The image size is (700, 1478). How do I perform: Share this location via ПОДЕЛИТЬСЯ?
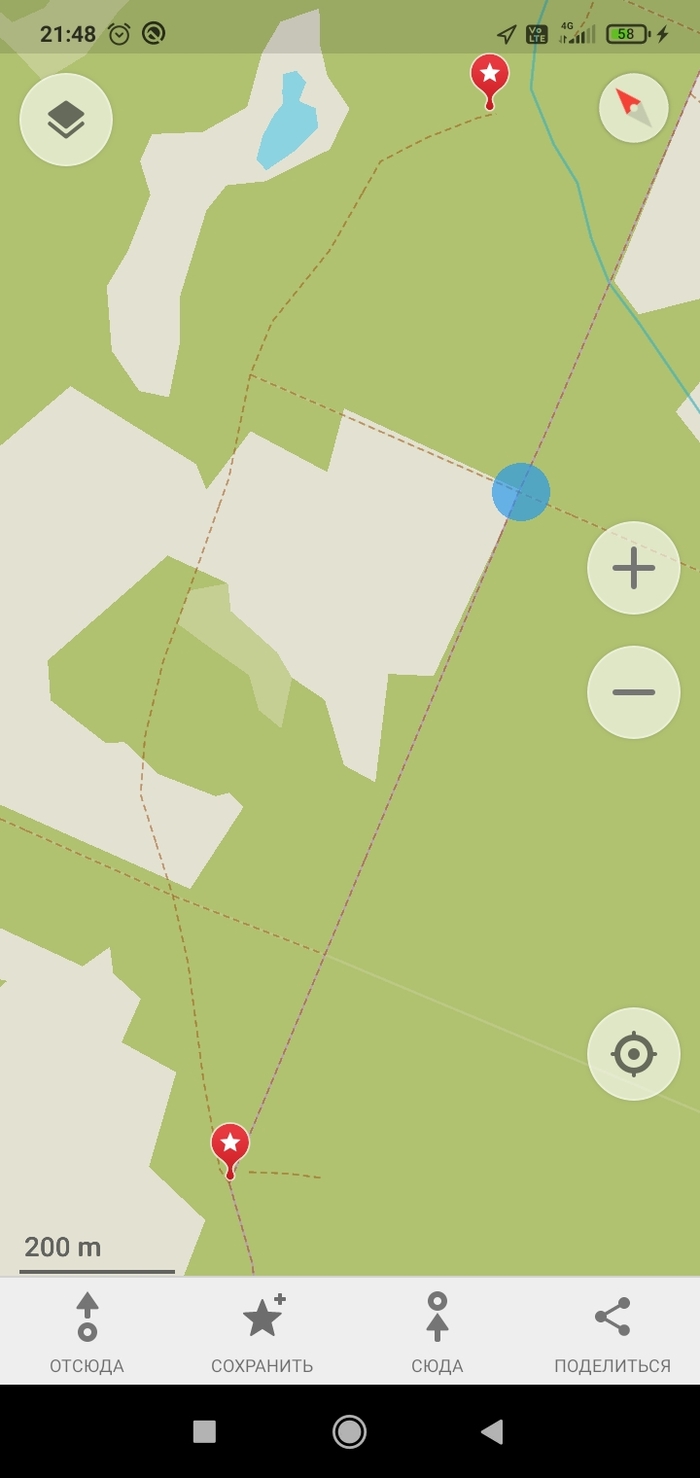[x=612, y=1332]
